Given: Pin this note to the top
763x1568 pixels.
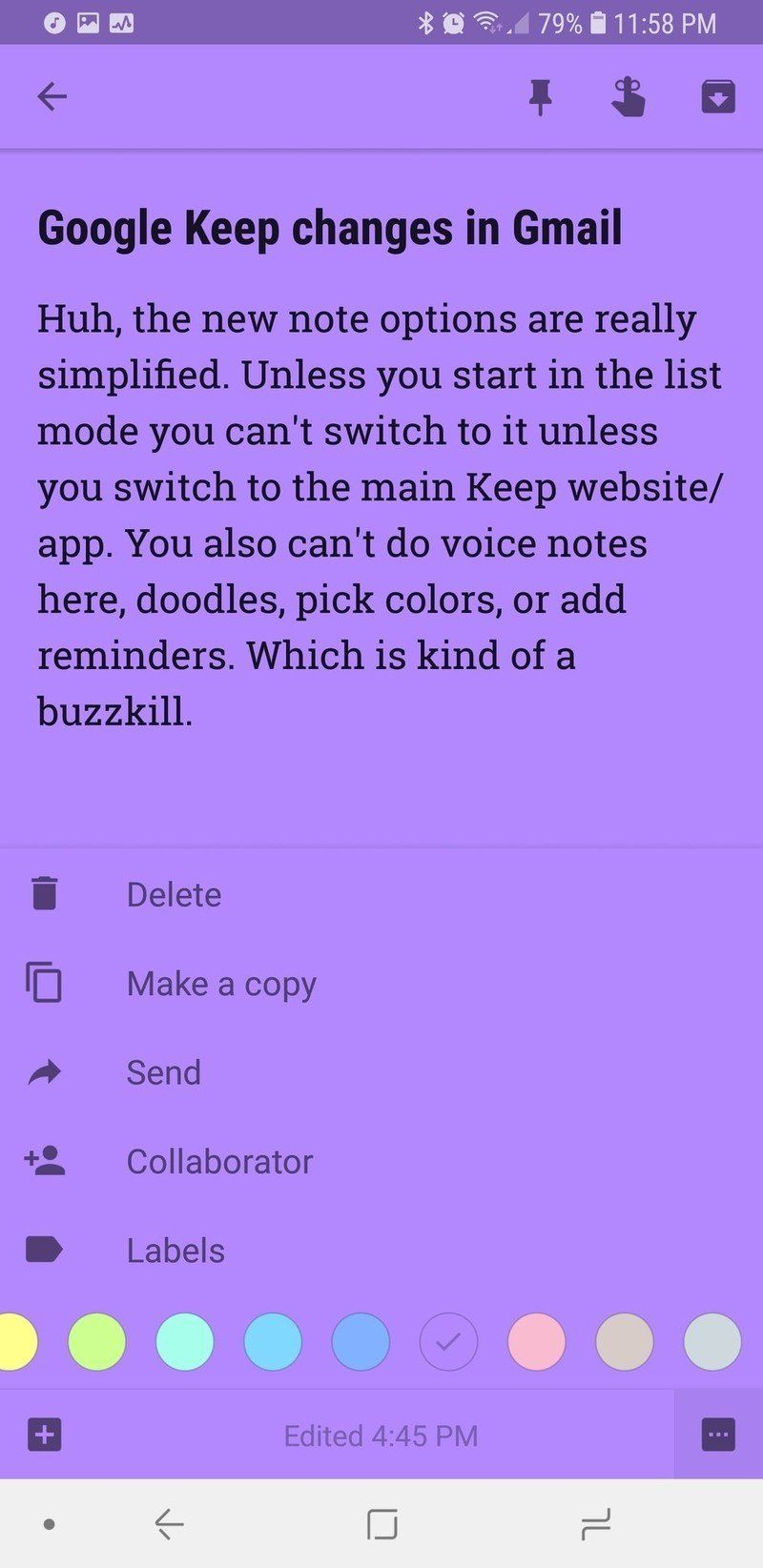Looking at the screenshot, I should pyautogui.click(x=540, y=96).
